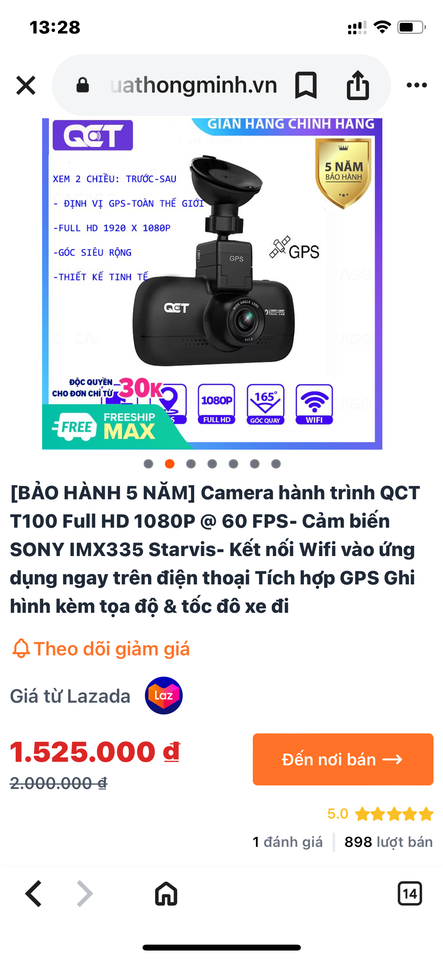Go back to the previous page
This screenshot has height=960, width=443.
(33, 894)
